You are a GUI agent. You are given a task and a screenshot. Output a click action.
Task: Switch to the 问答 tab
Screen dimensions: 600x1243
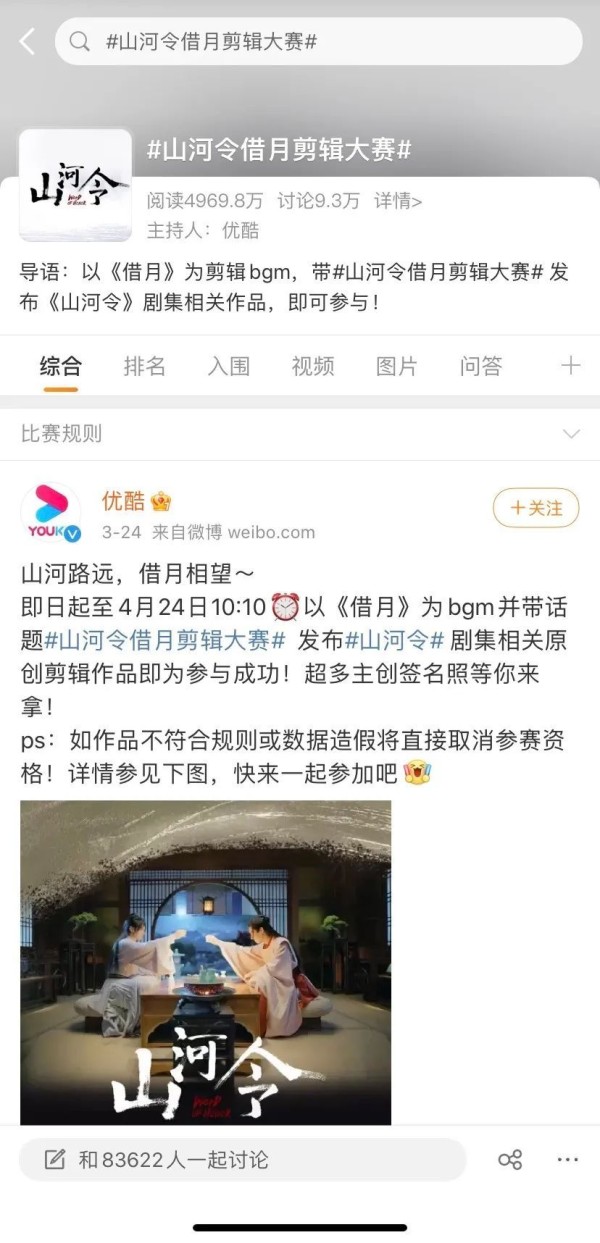[x=480, y=366]
